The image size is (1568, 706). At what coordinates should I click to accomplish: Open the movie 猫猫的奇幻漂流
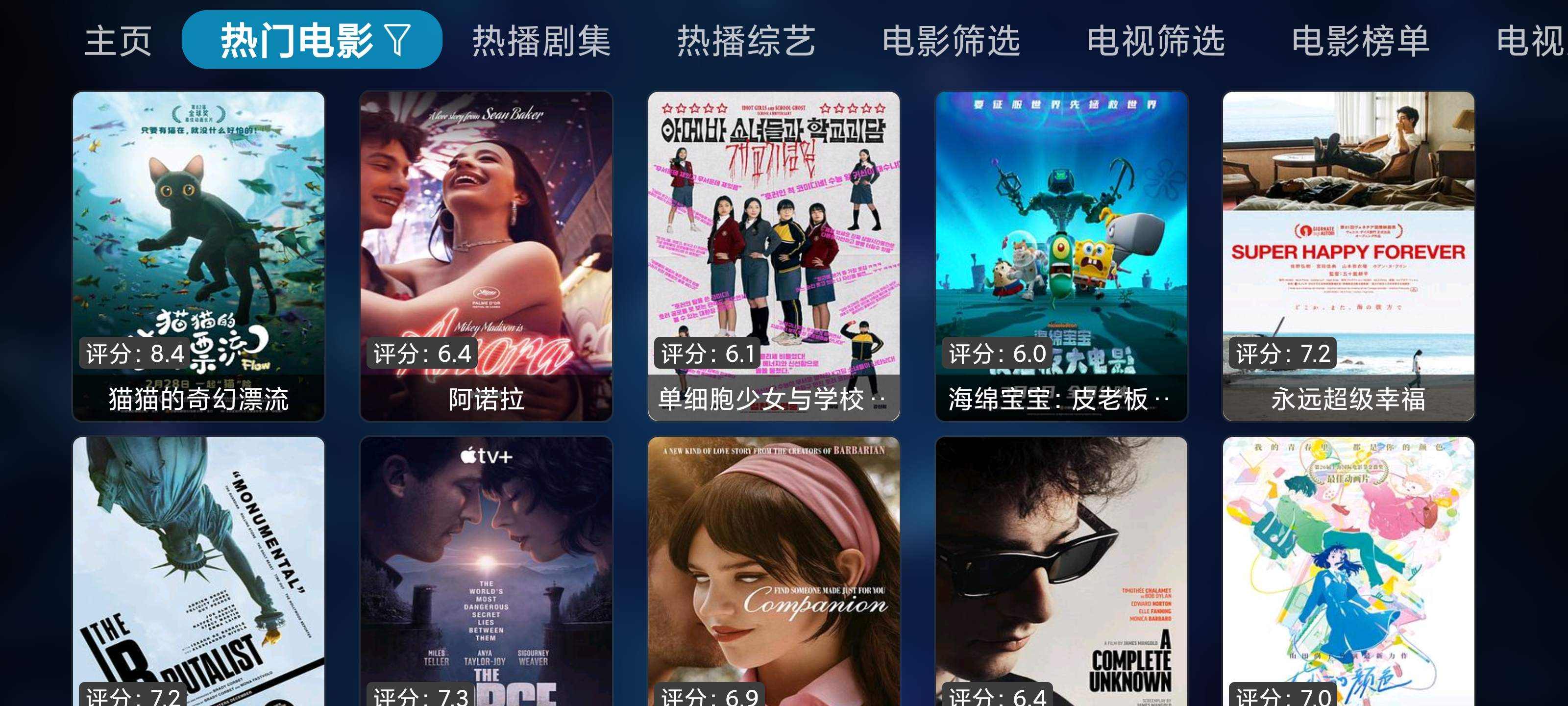pyautogui.click(x=198, y=256)
